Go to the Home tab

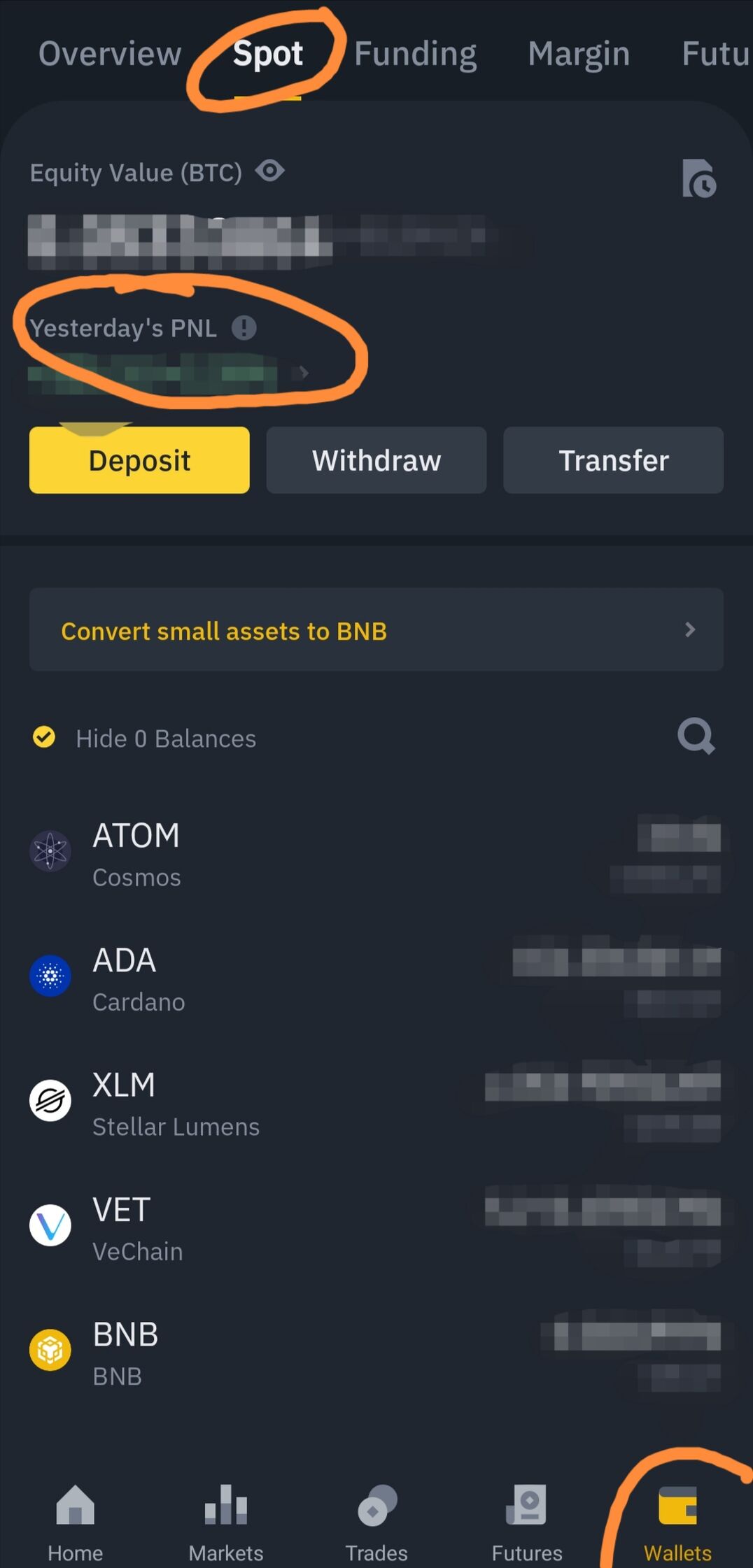coord(75,1522)
